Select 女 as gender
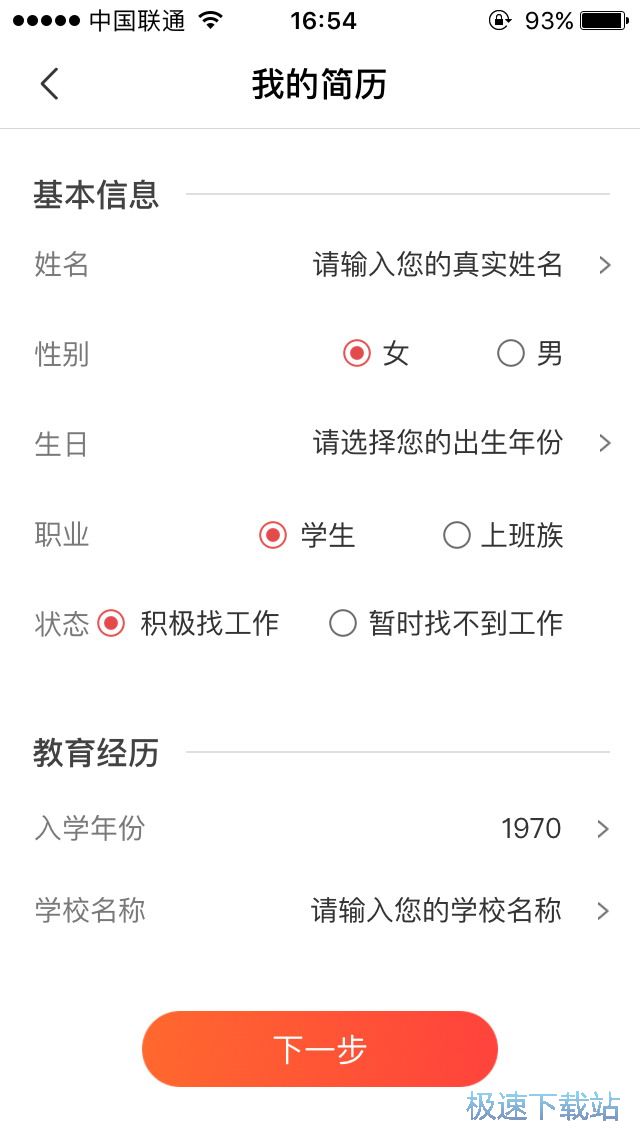The width and height of the screenshot is (640, 1136). [358, 353]
